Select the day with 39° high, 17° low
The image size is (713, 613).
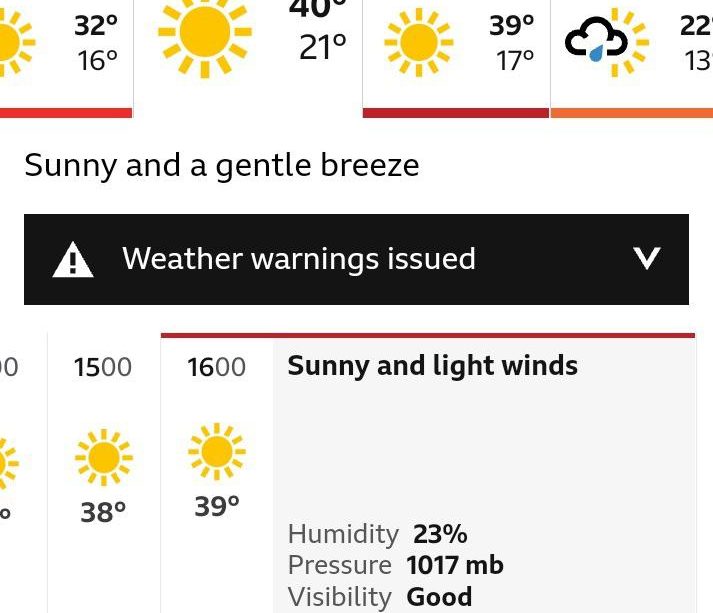tap(456, 47)
